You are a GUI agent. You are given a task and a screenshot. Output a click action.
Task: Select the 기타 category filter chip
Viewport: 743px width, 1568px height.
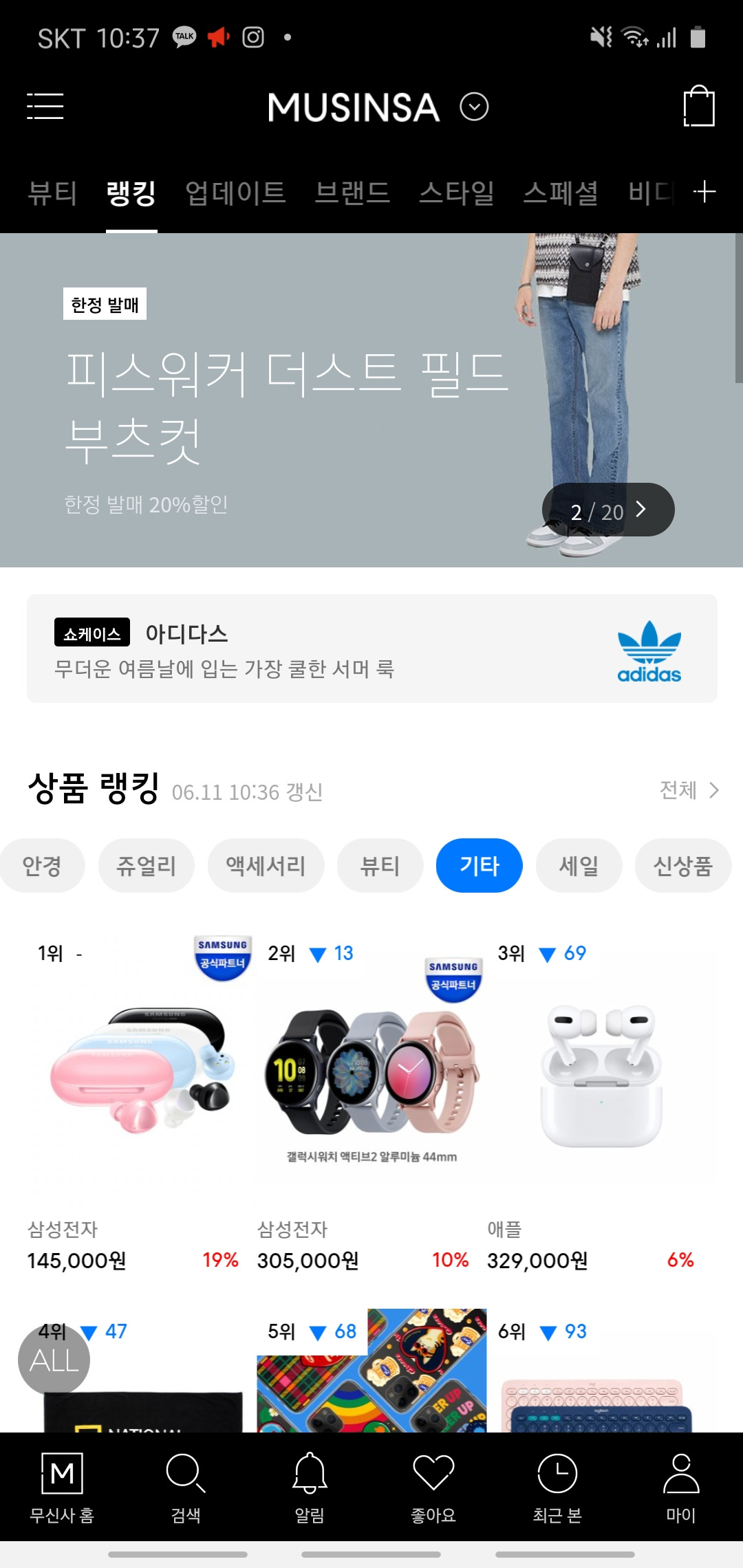coord(479,866)
